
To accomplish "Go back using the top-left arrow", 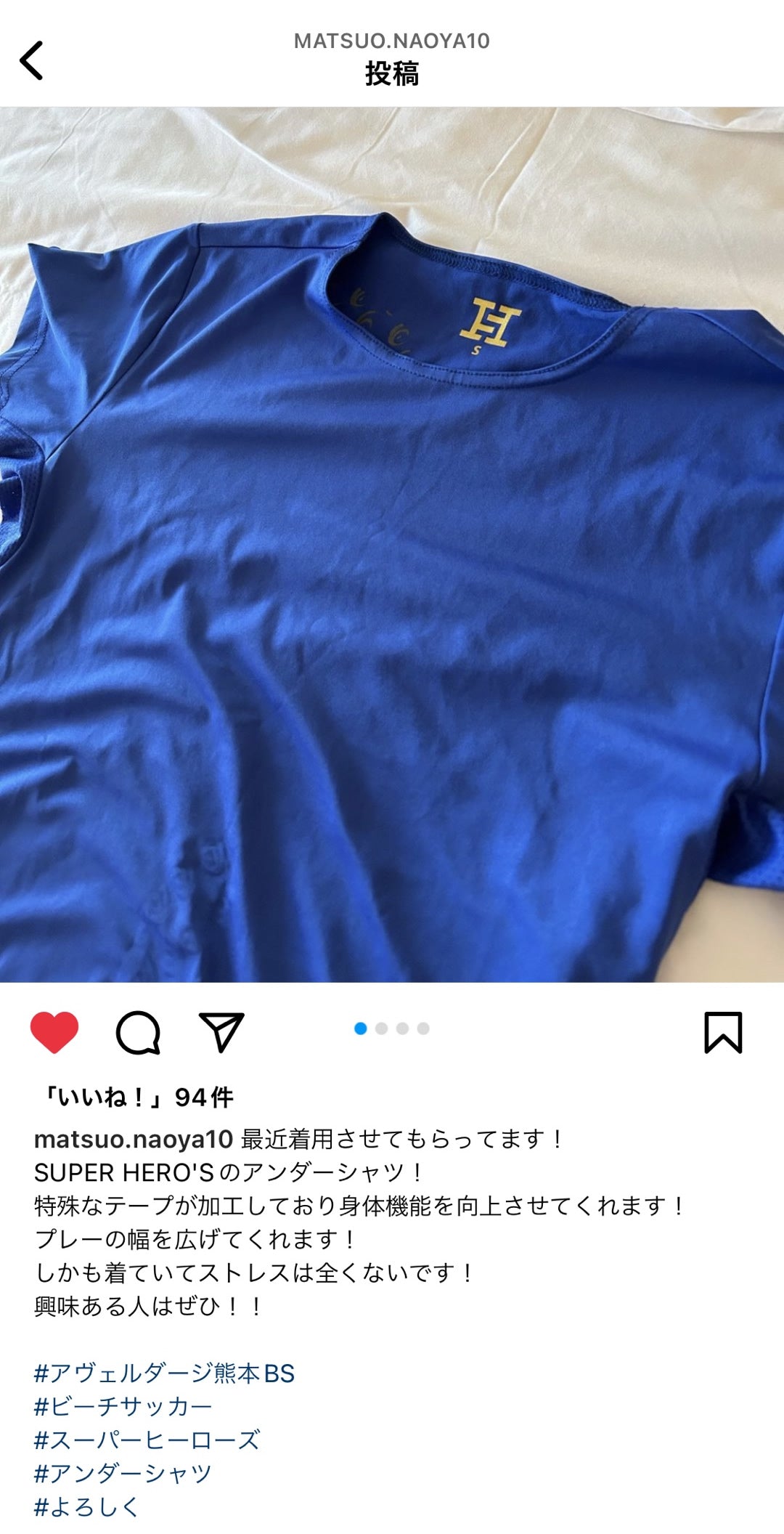I will 31,60.
